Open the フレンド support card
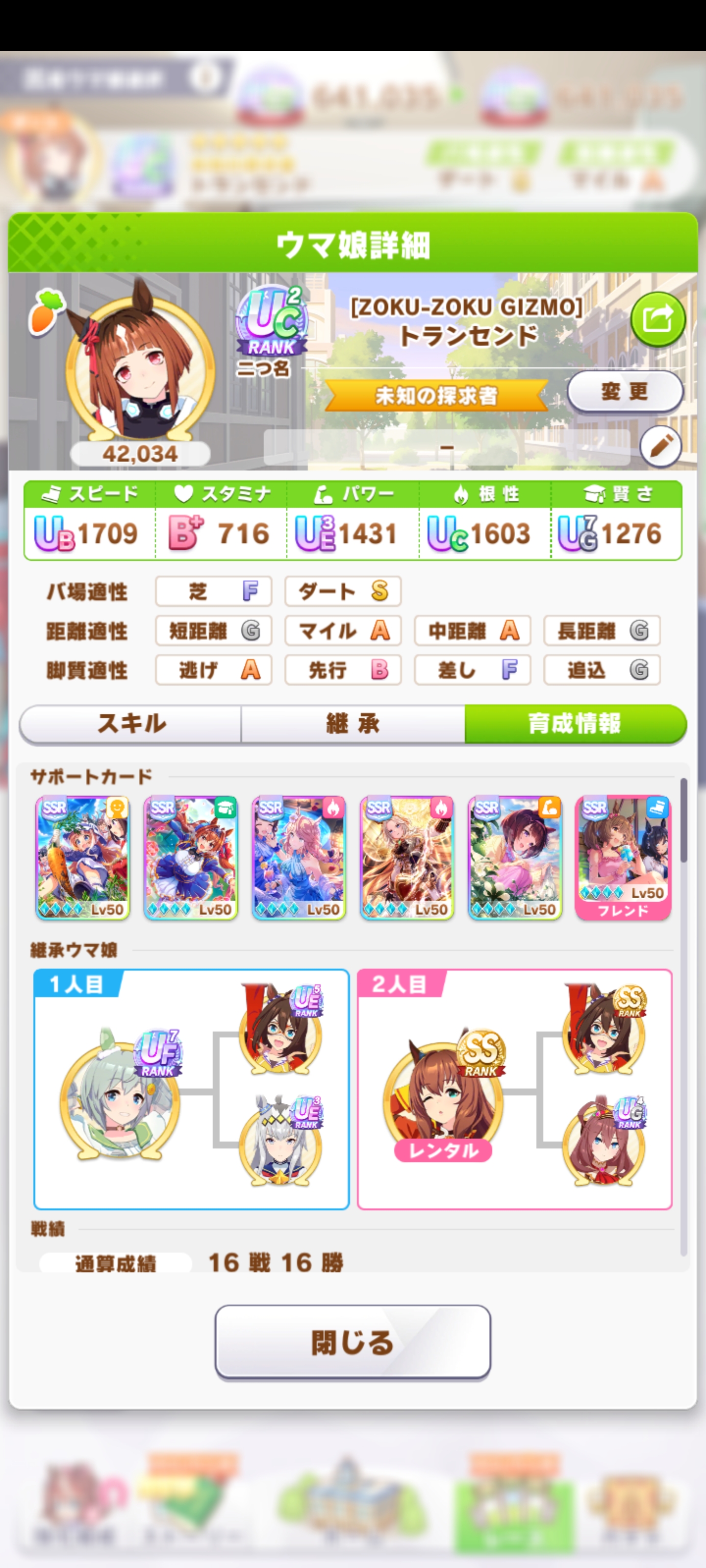706x1568 pixels. (623, 857)
